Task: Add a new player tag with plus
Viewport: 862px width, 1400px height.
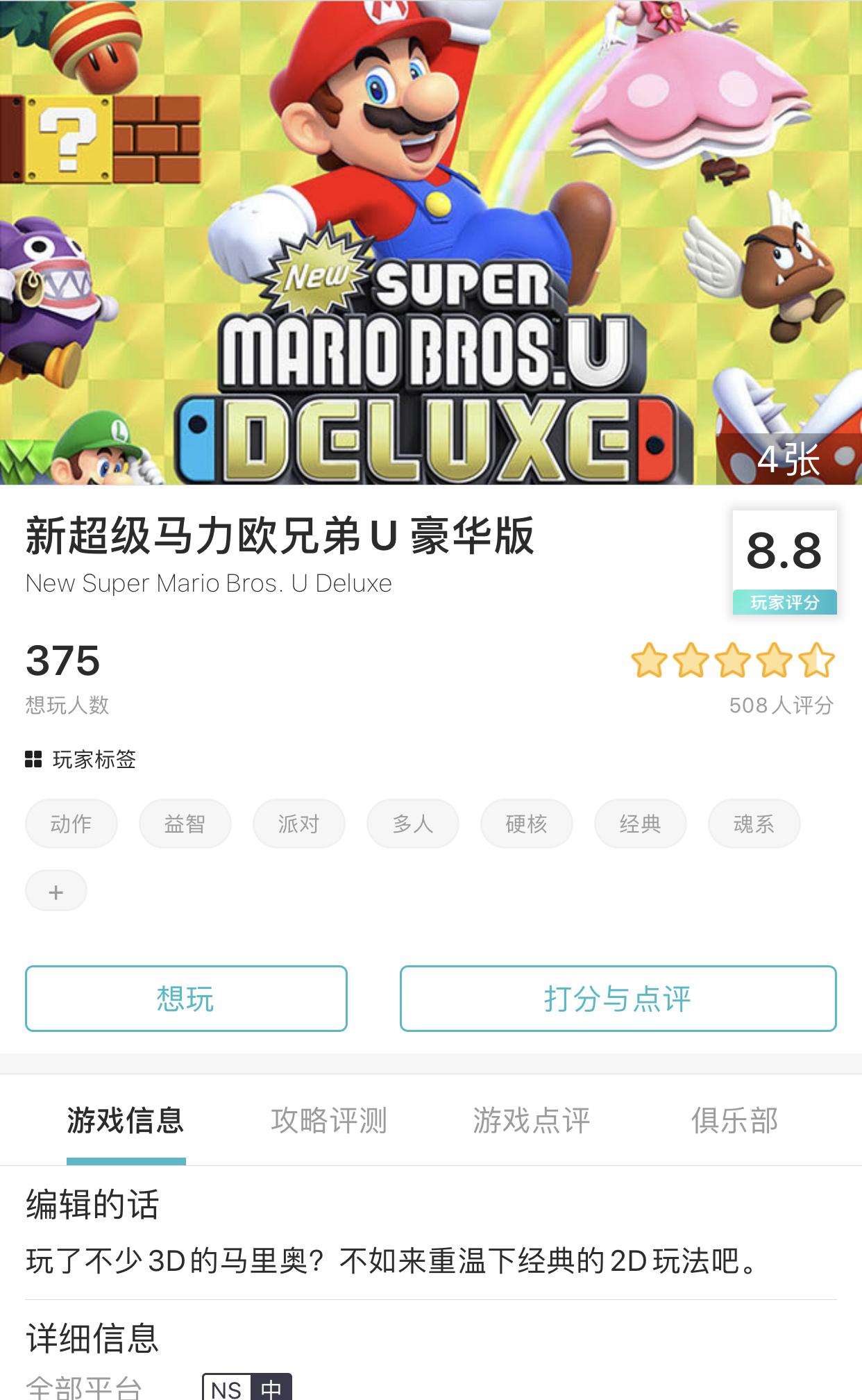Action: 56,891
